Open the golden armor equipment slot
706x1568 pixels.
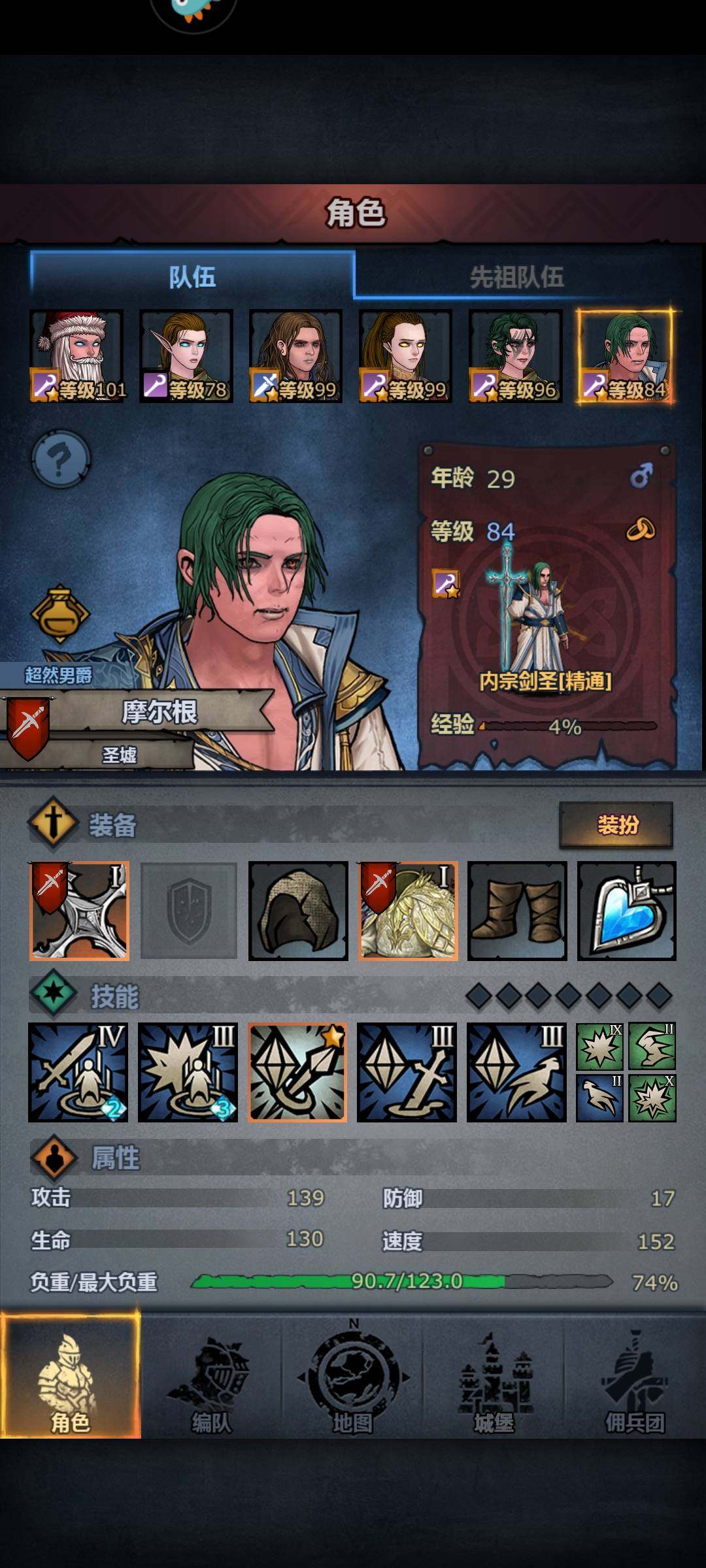(408, 911)
